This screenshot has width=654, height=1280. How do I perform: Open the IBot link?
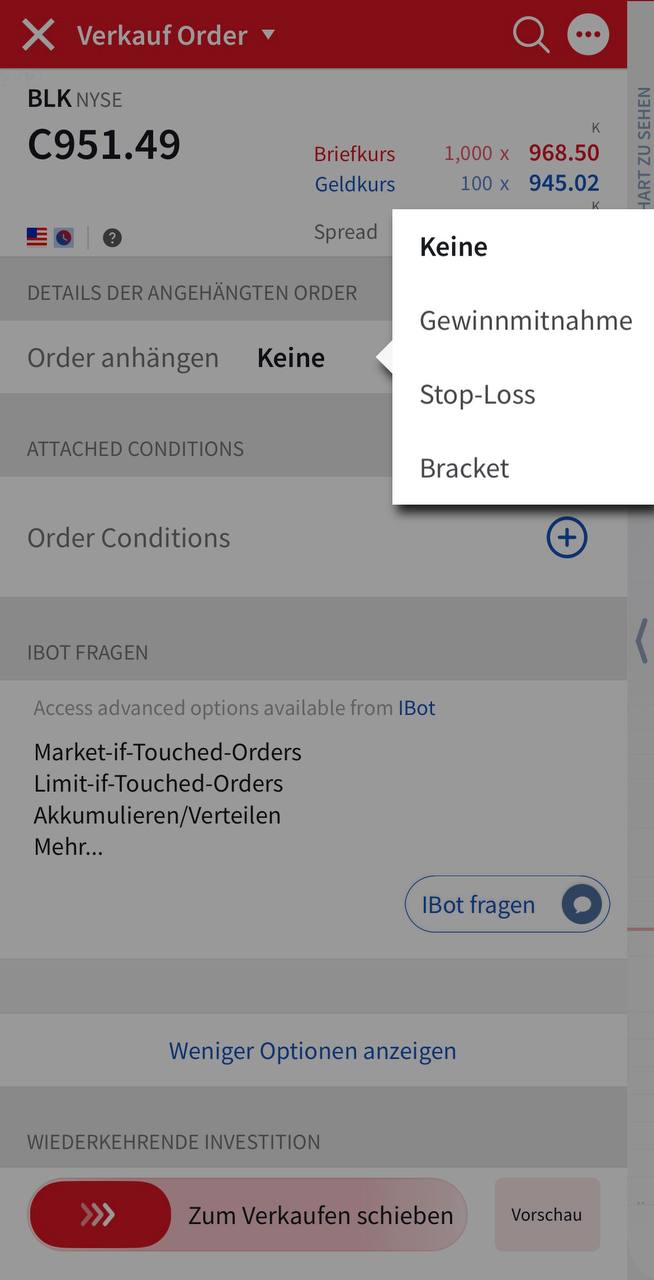(x=417, y=708)
